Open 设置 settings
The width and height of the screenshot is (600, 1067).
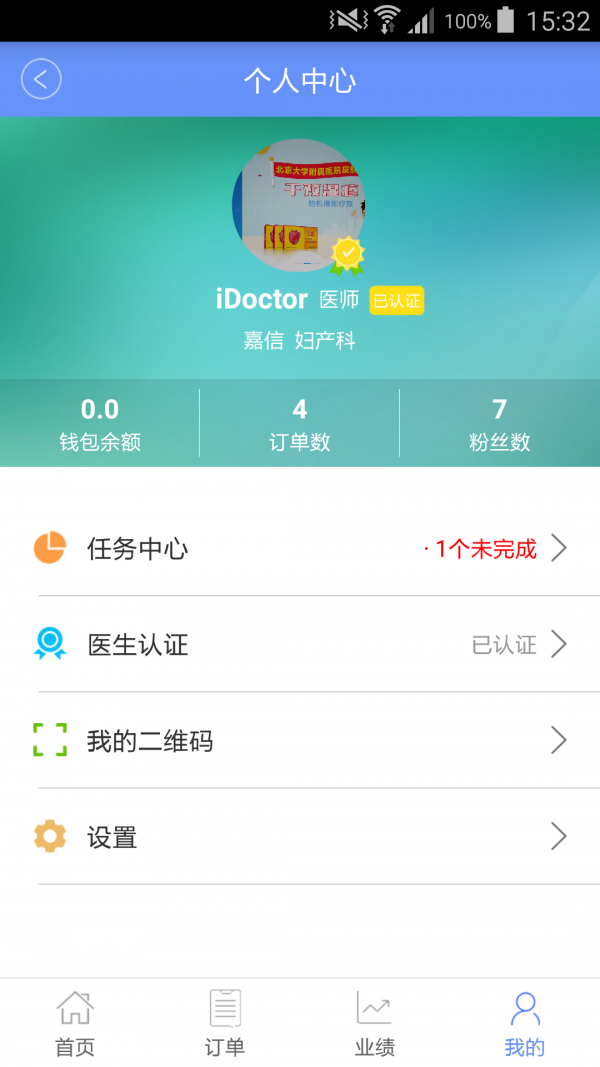pyautogui.click(x=300, y=837)
